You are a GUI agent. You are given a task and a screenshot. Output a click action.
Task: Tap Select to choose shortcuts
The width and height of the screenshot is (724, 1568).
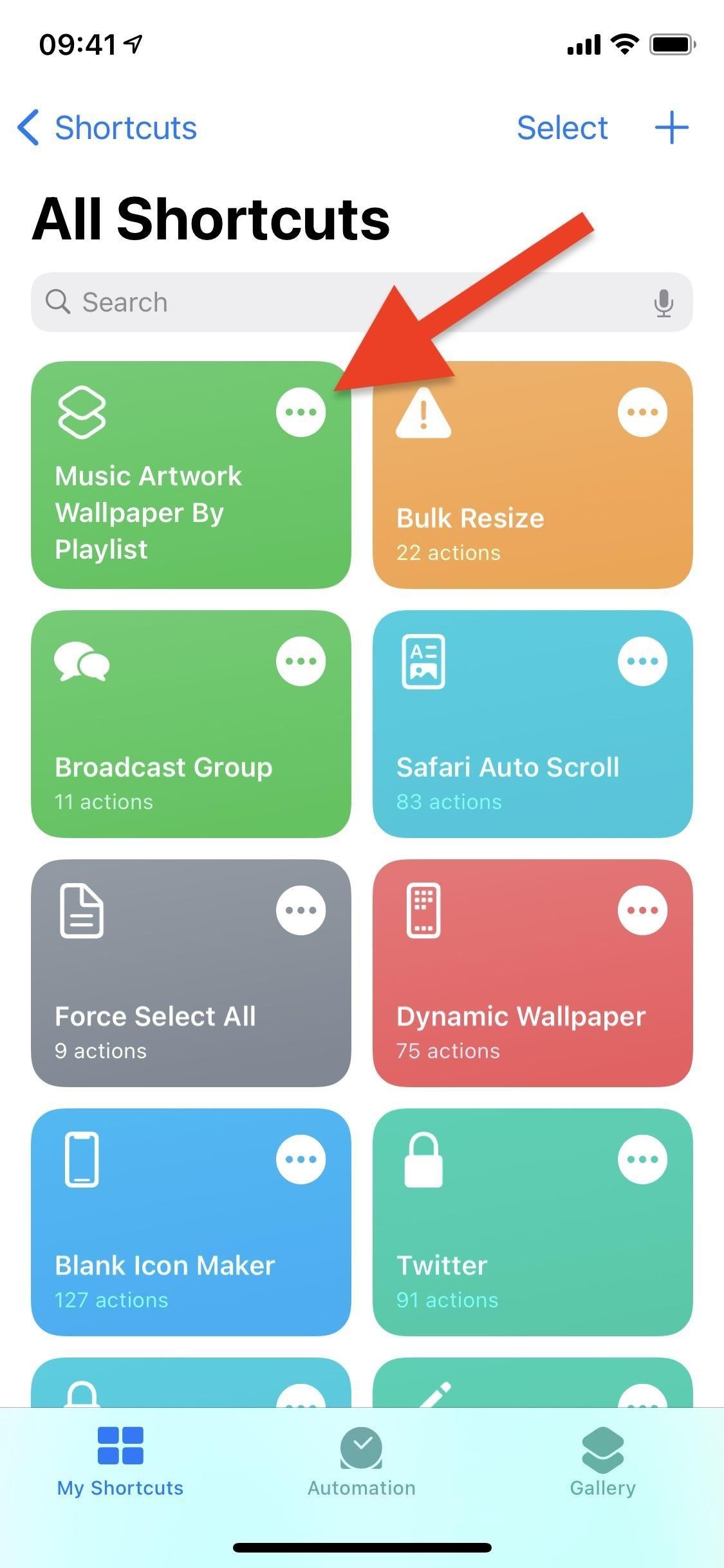[x=562, y=127]
